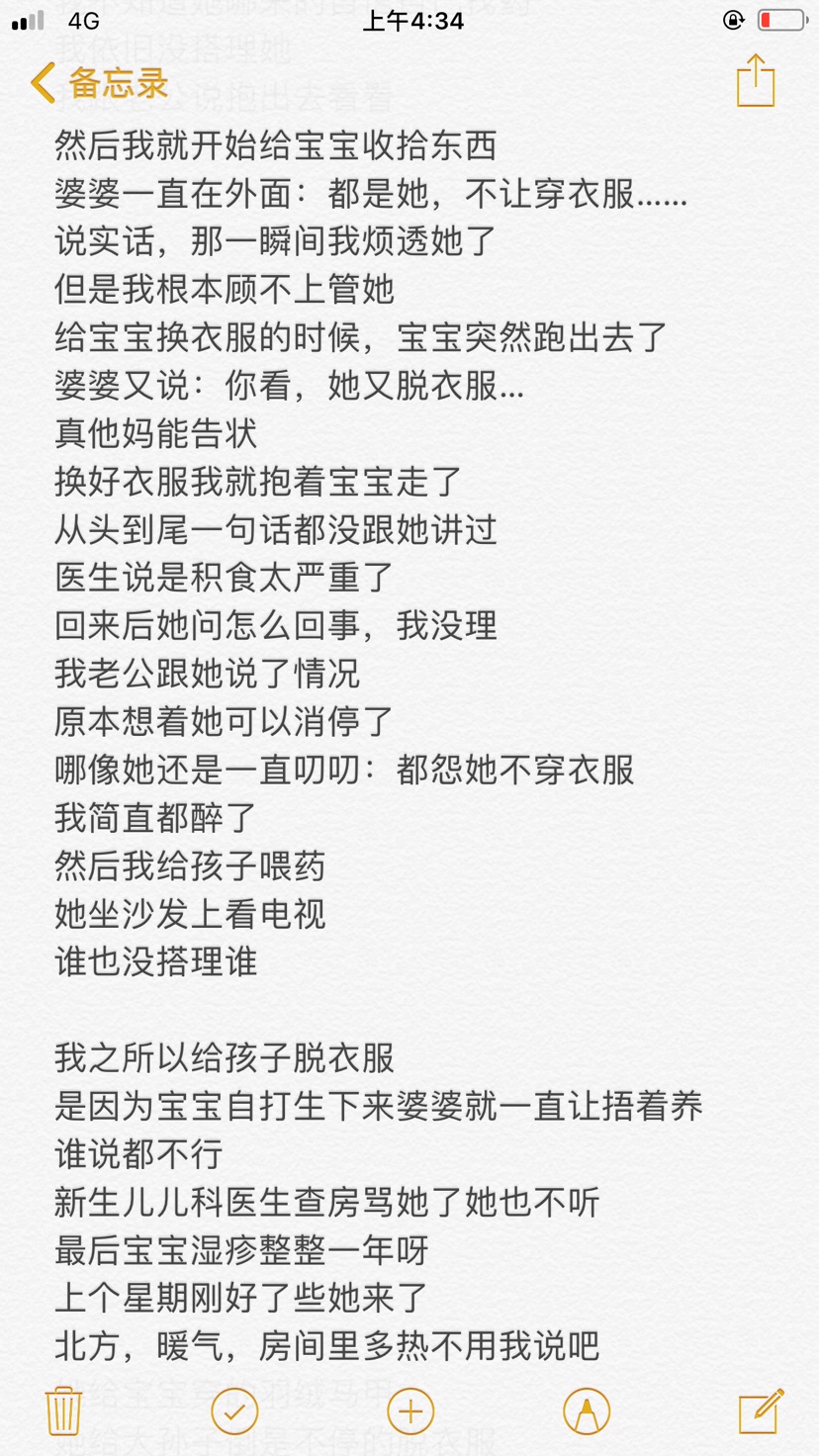
Task: Open the sketch drawing pen tool
Action: click(x=587, y=1411)
